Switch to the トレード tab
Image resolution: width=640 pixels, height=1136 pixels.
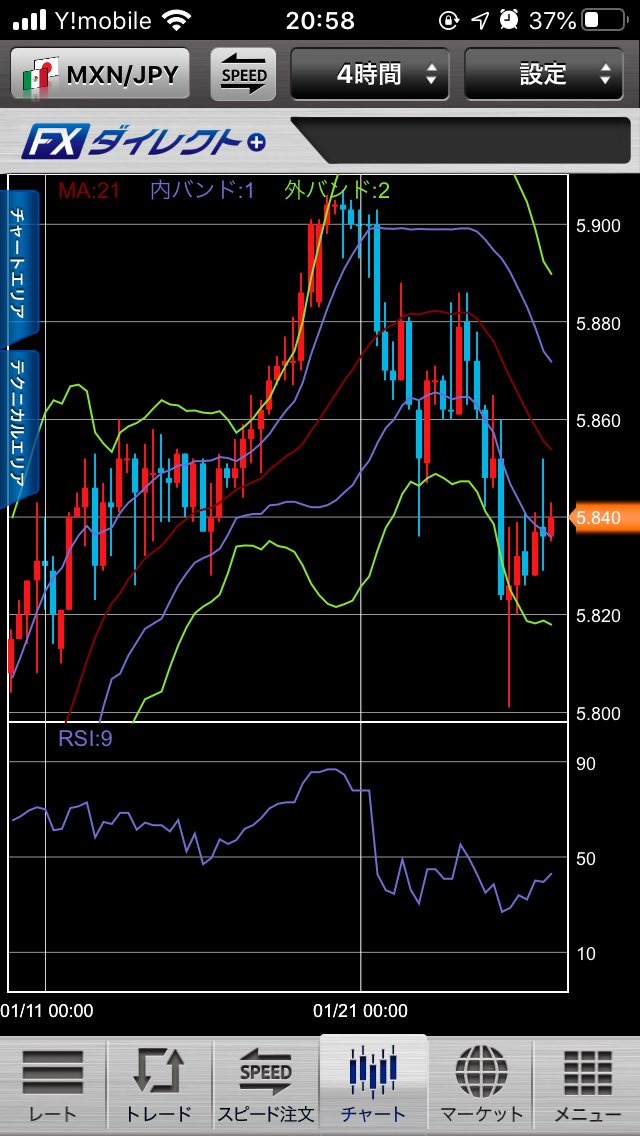159,1085
